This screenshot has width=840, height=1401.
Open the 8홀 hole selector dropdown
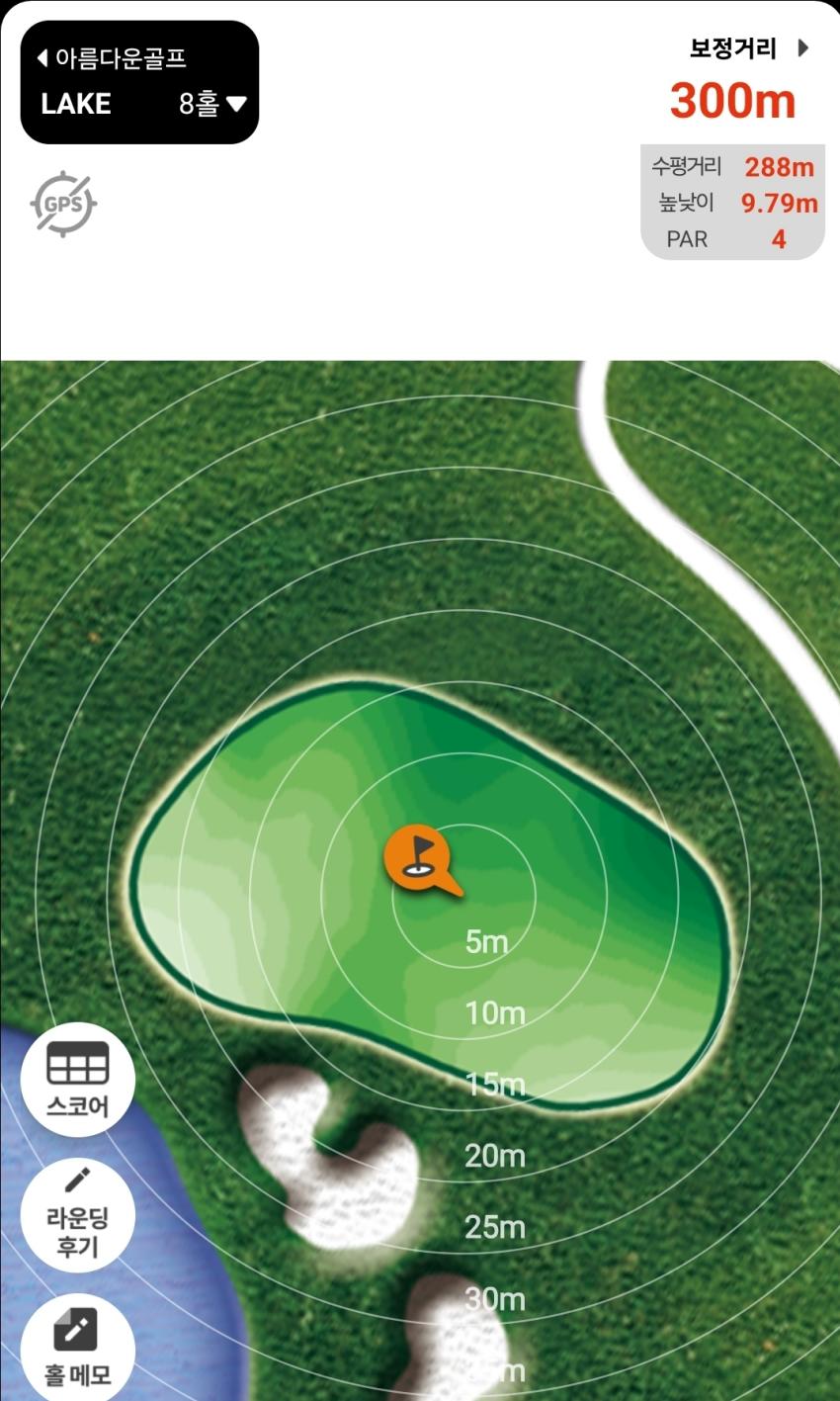pos(211,104)
